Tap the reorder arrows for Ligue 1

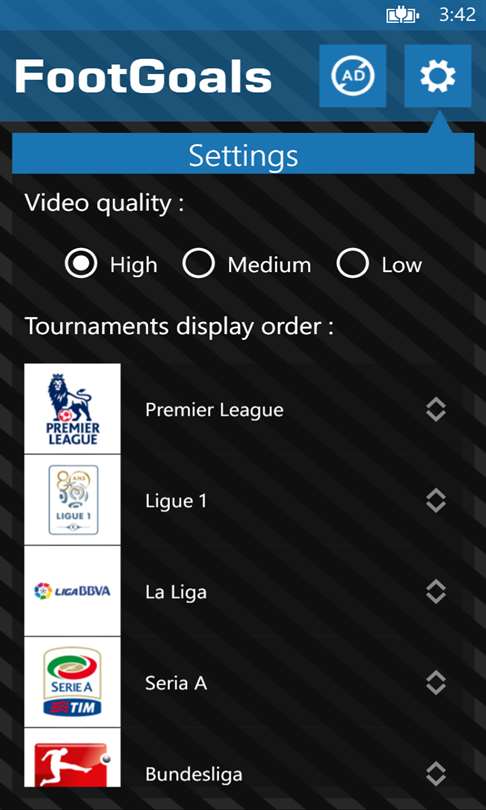(x=436, y=501)
